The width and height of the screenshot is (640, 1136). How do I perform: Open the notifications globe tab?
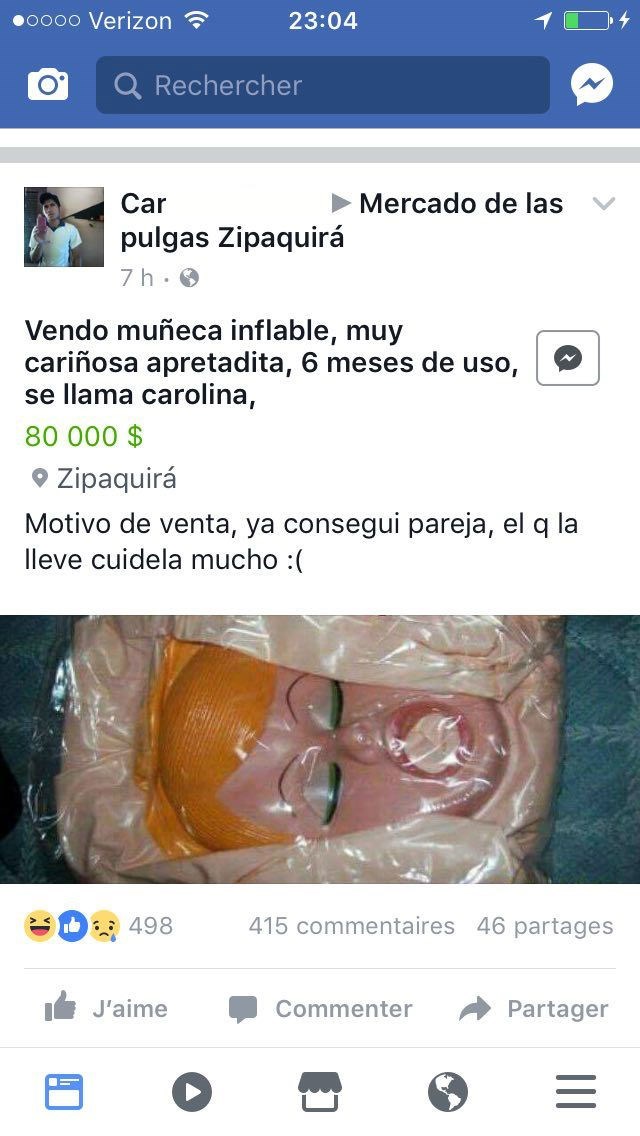pos(448,1092)
